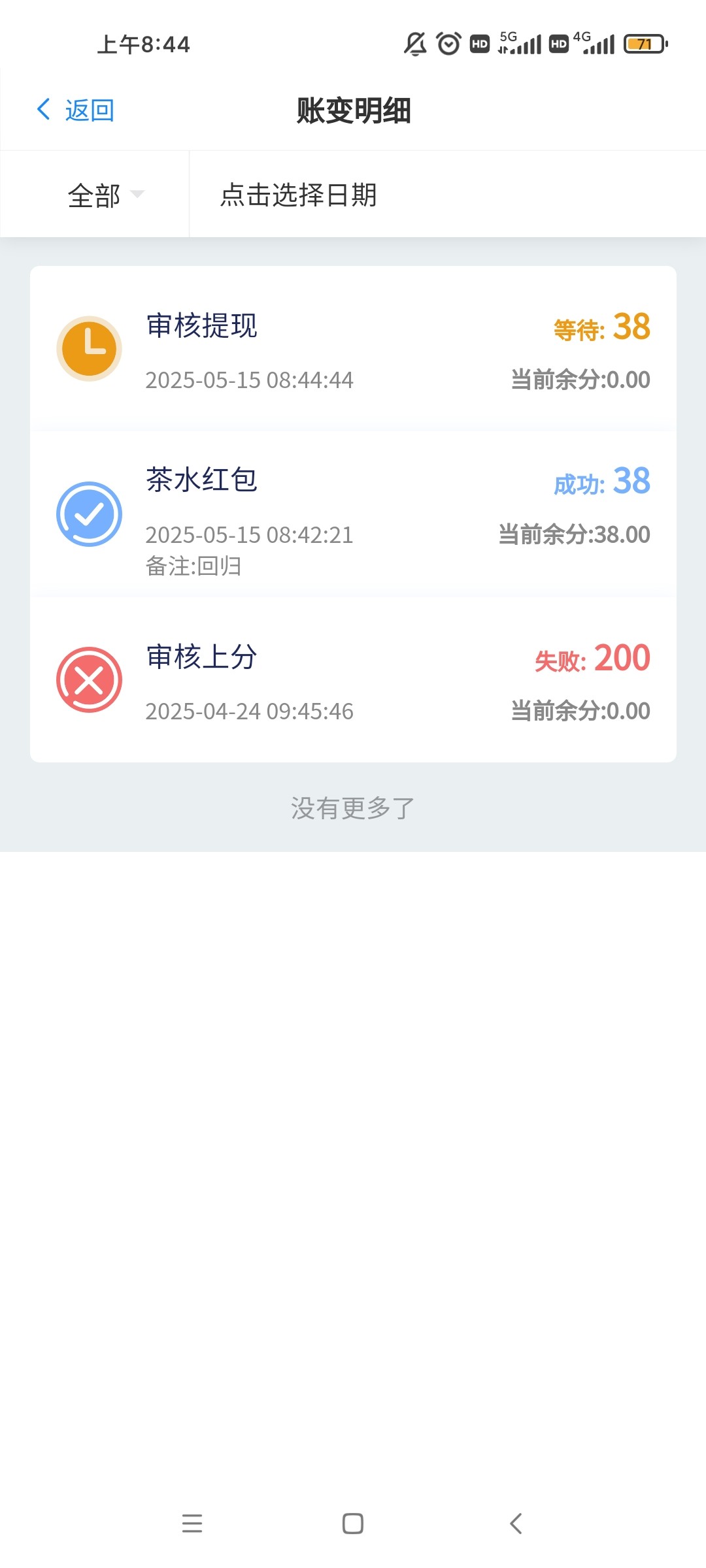Screen dimensions: 706x1568
Task: Open the 审核上分 failed record
Action: point(353,680)
